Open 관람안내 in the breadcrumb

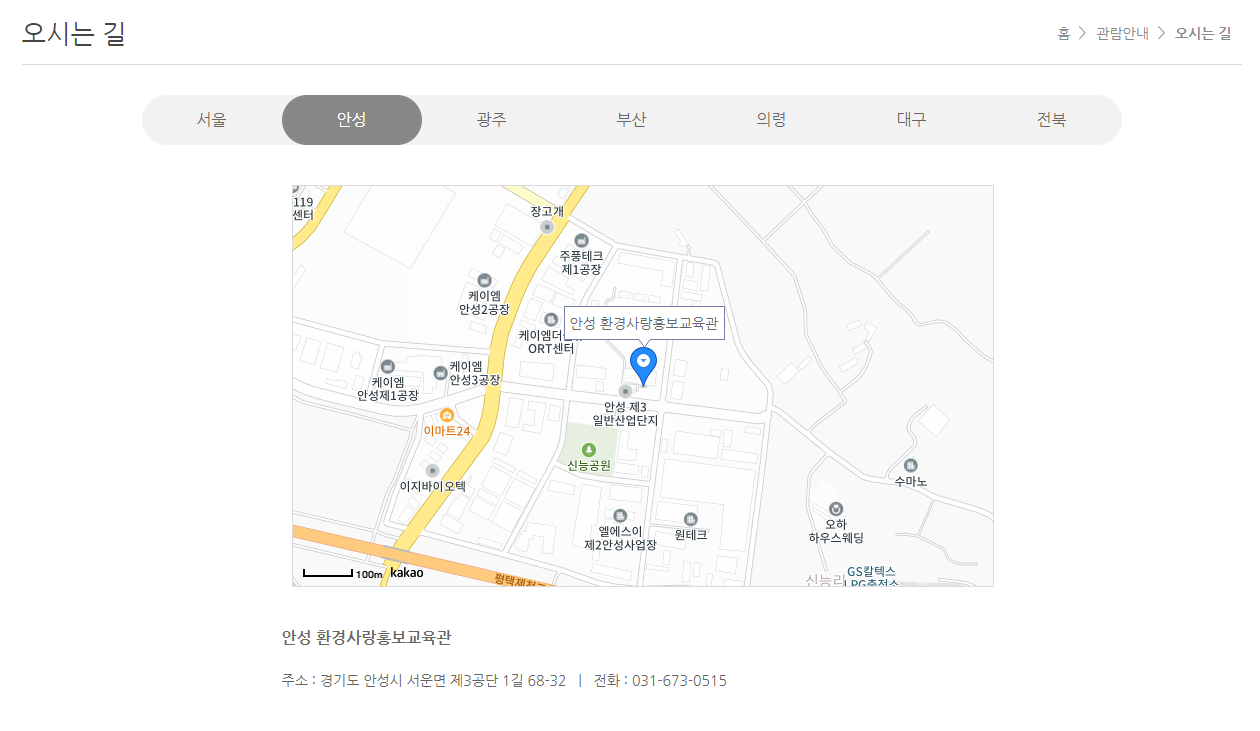point(1122,33)
